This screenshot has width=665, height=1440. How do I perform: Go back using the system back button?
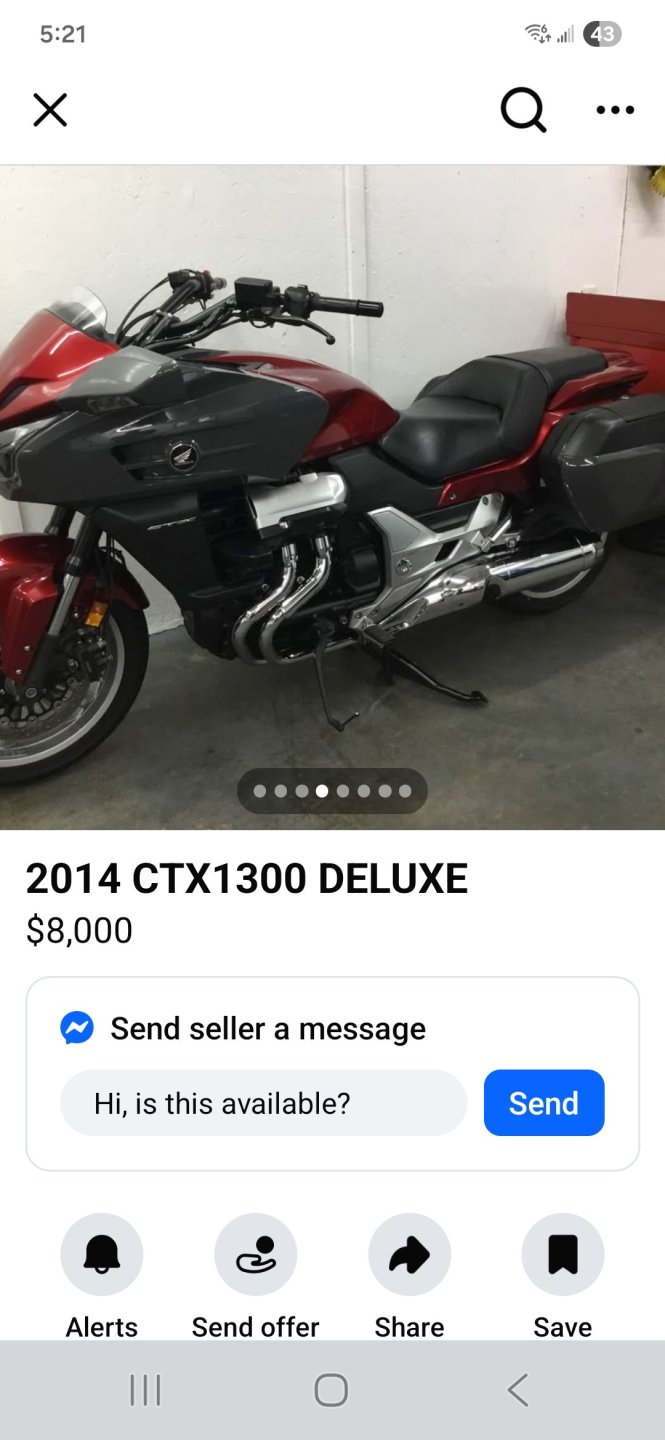coord(517,1390)
